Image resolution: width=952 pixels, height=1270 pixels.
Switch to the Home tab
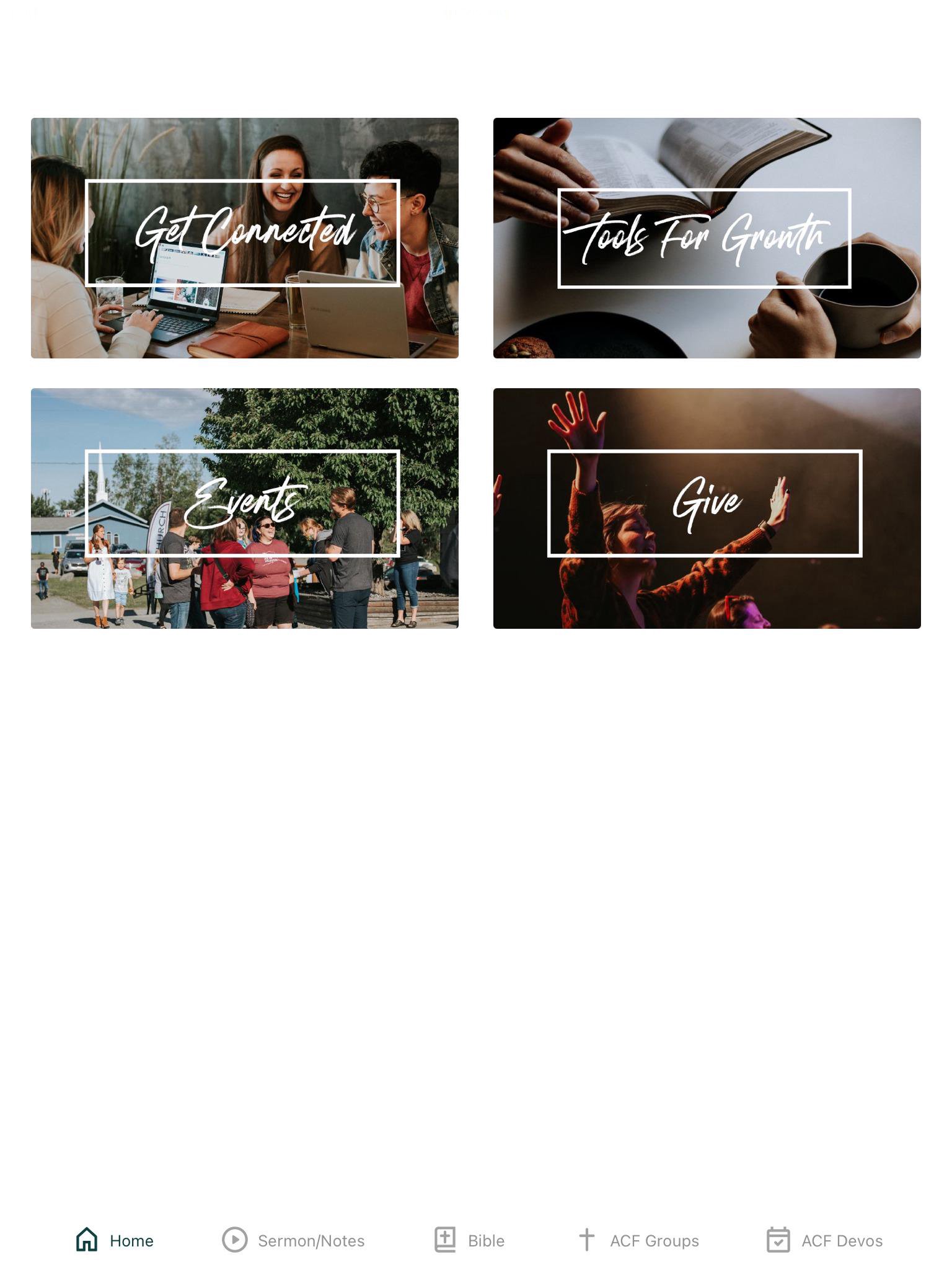[x=115, y=1240]
